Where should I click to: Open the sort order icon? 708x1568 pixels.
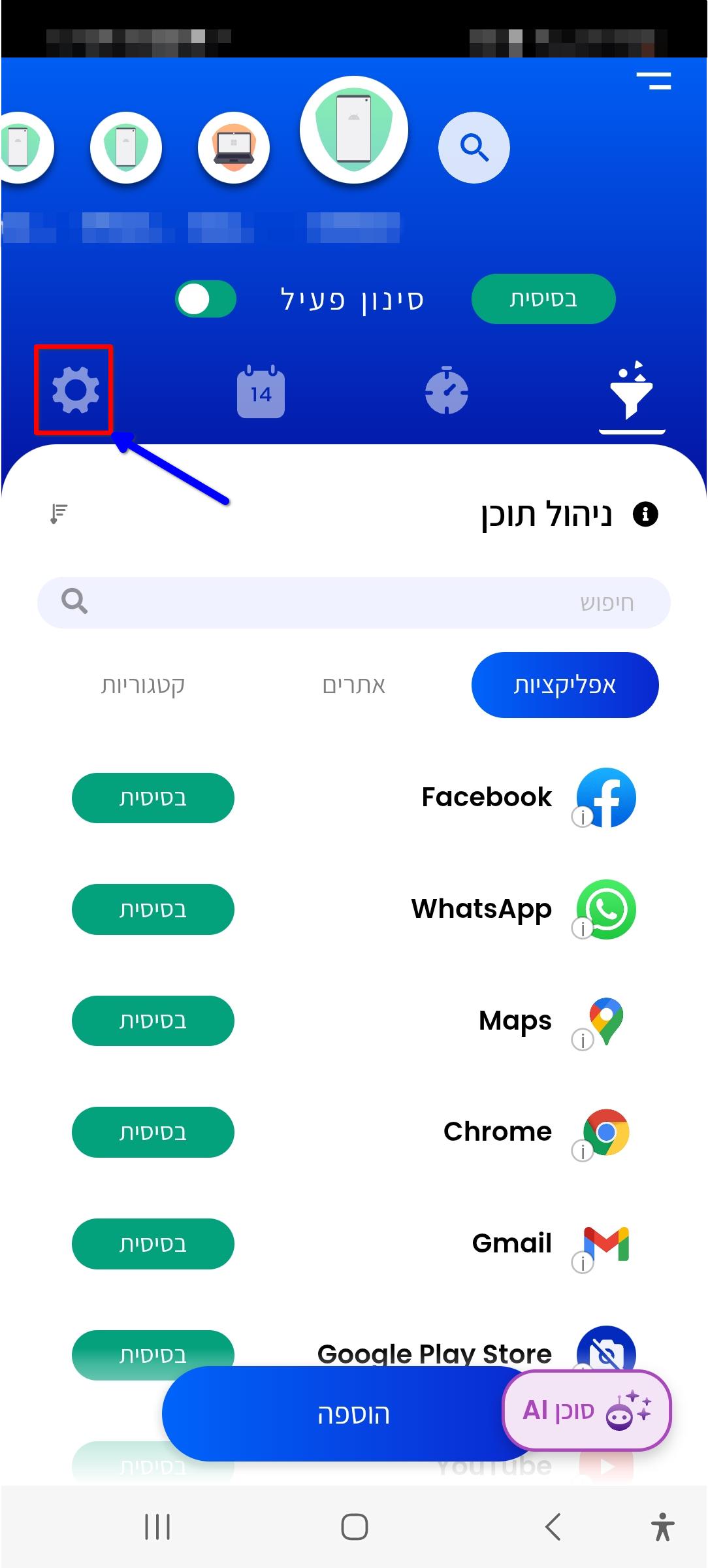point(59,514)
